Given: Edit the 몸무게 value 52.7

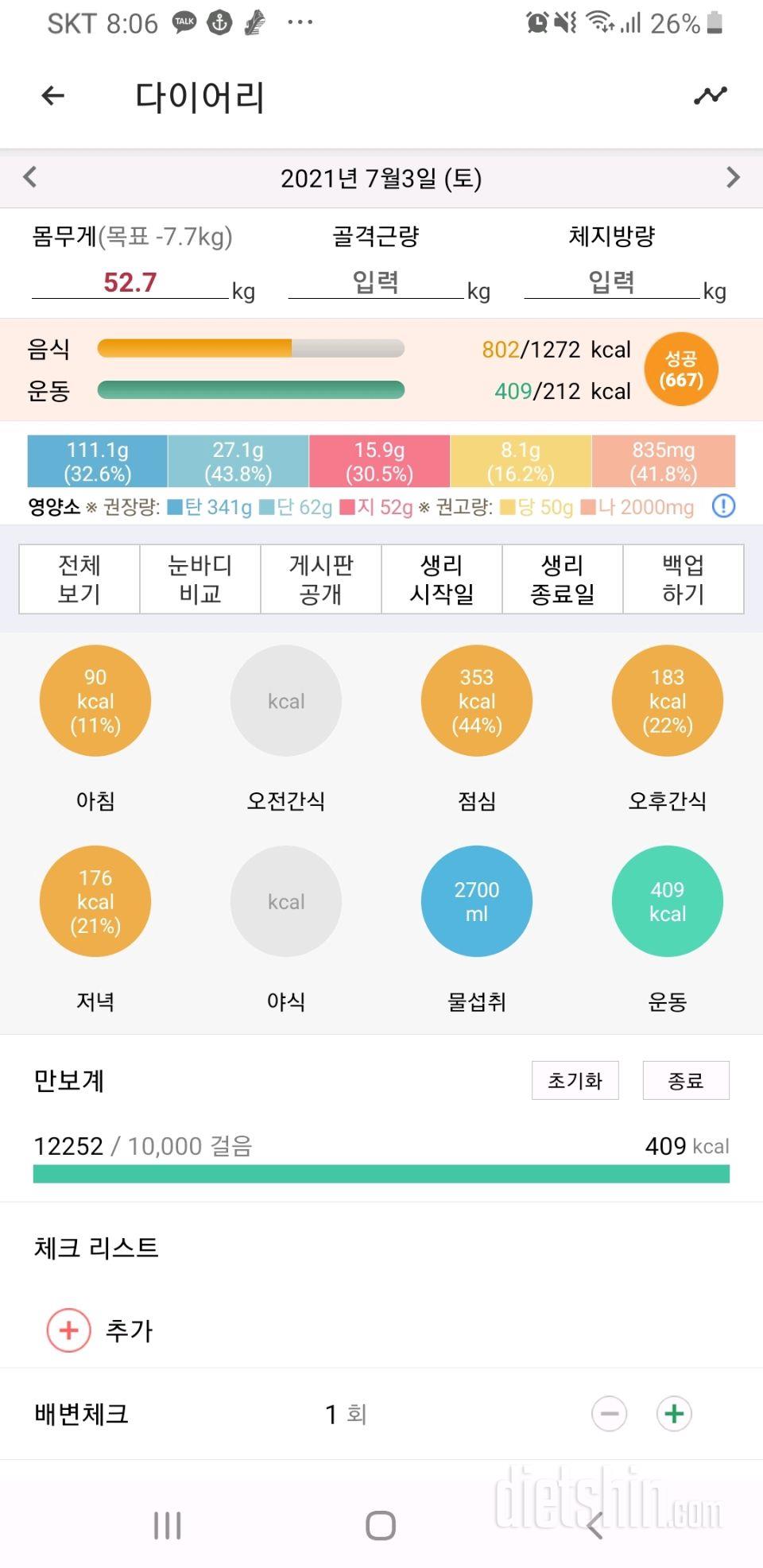Looking at the screenshot, I should pos(130,283).
